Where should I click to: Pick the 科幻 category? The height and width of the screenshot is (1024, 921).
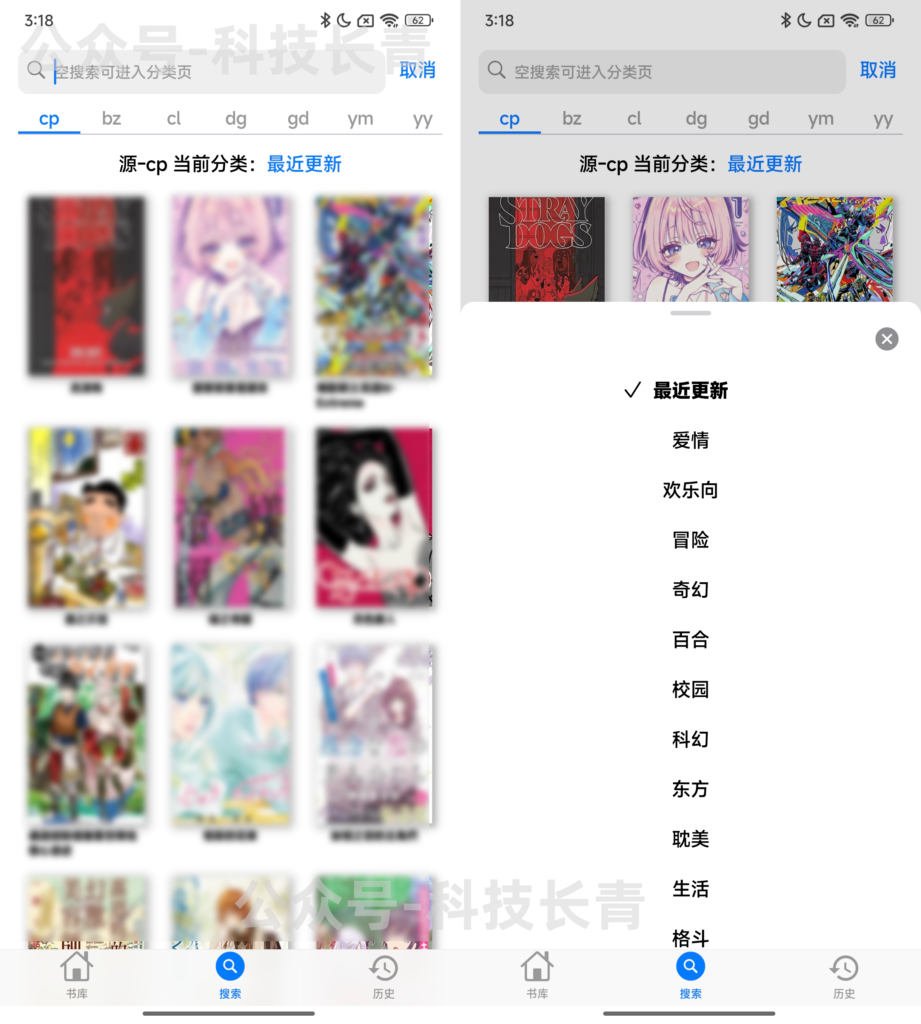point(690,739)
